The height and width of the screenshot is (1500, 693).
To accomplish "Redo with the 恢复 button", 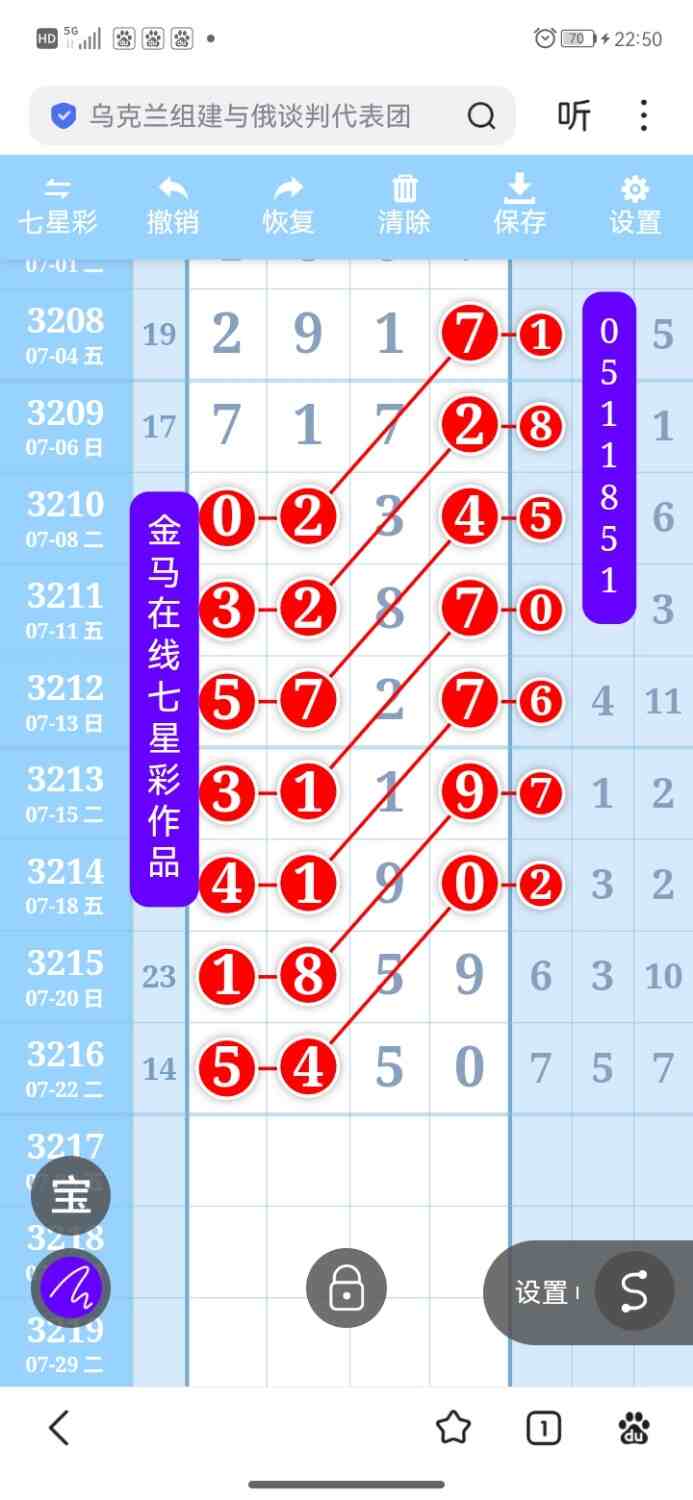I will coord(288,205).
